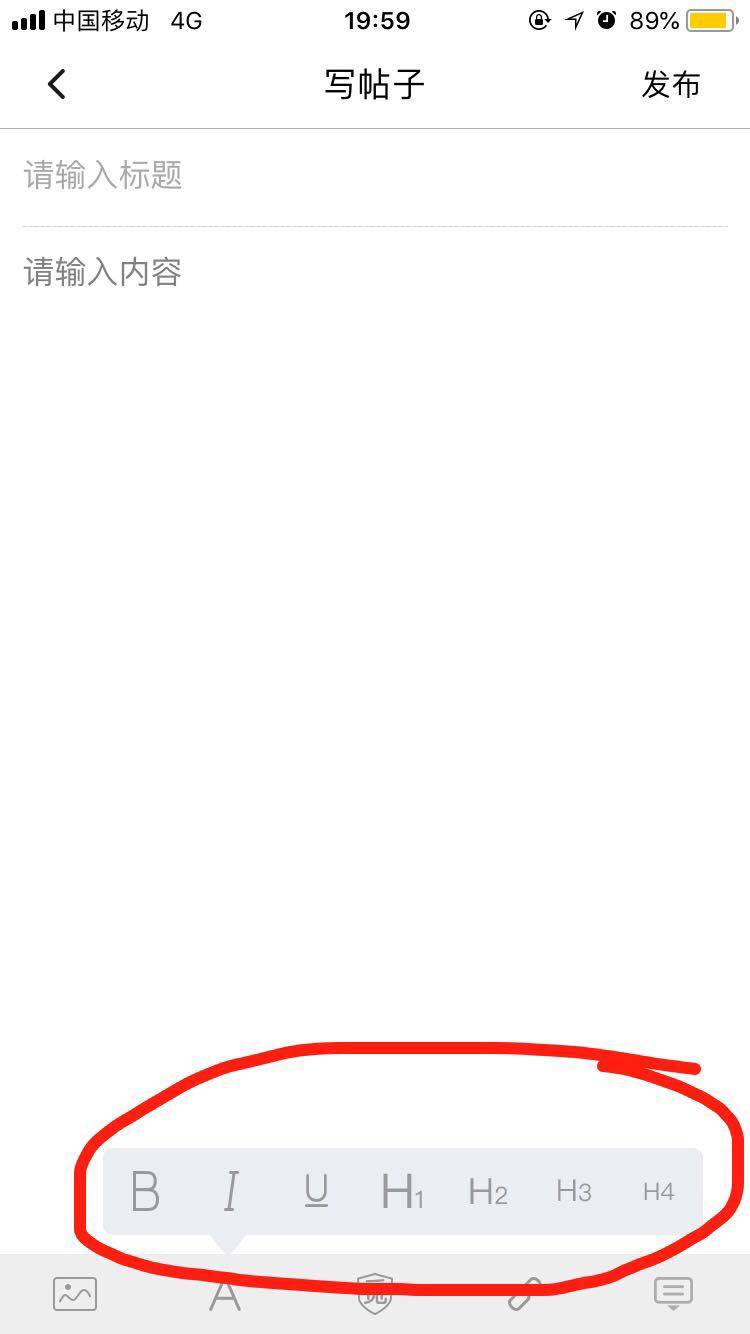Apply bold formatting with B

pyautogui.click(x=146, y=1191)
